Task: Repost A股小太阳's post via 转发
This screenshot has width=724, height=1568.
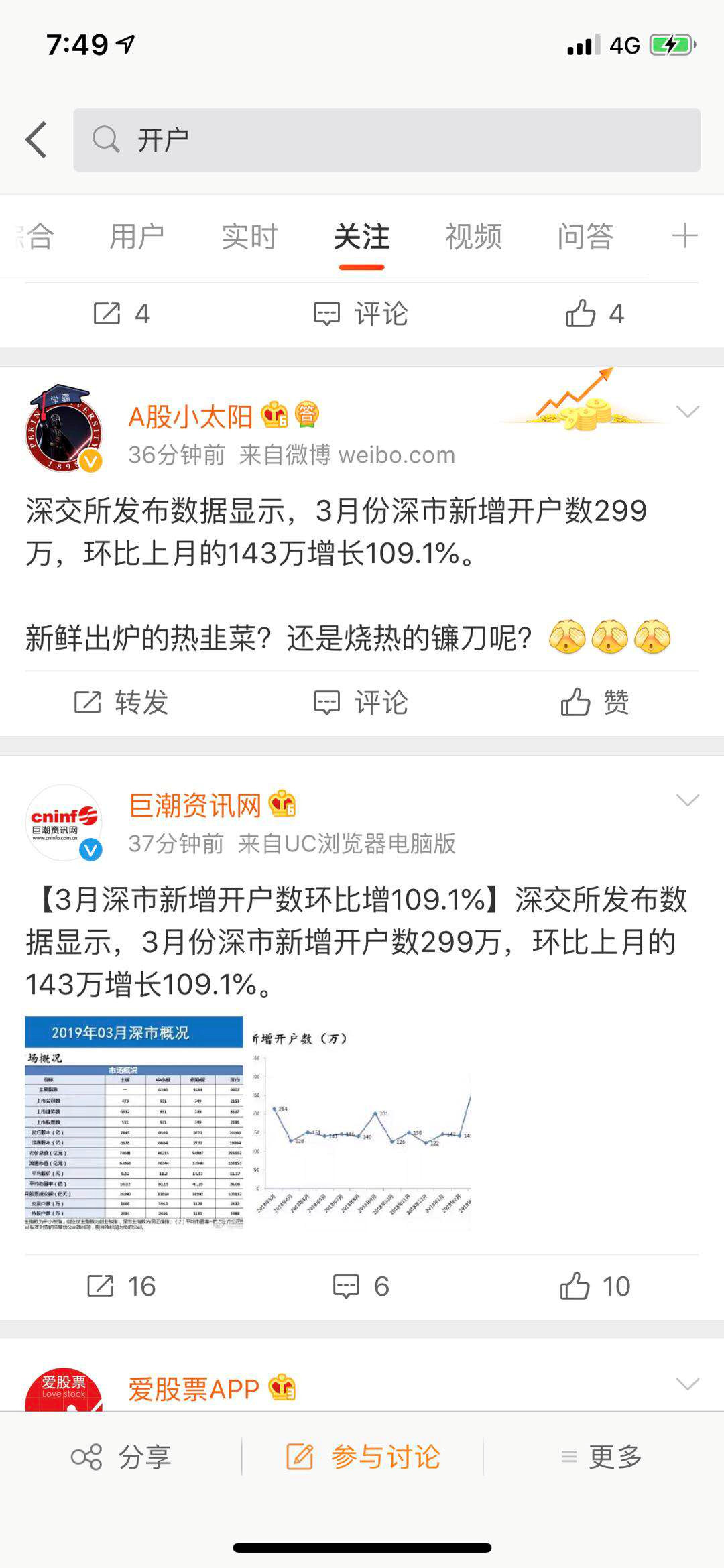Action: 121,703
